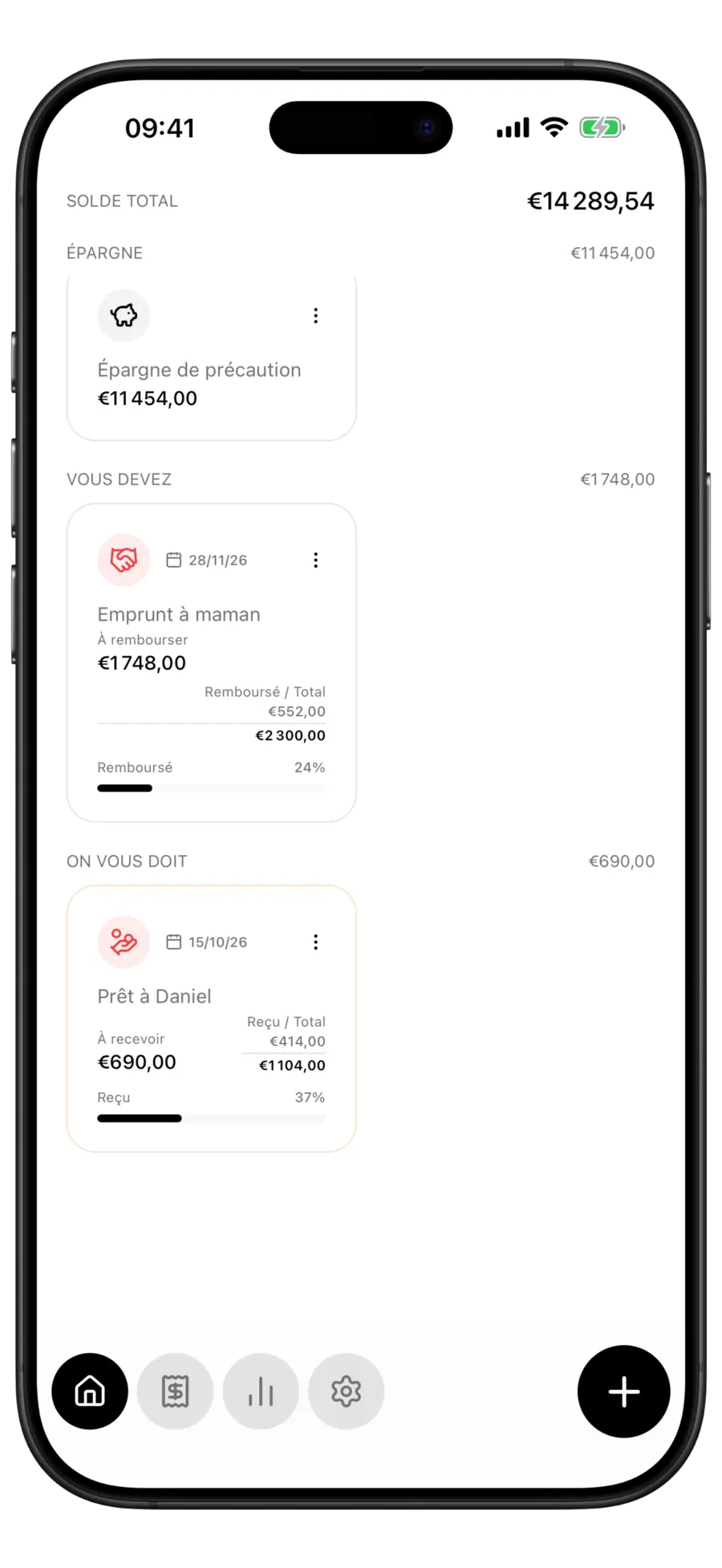Open options menu for Épargne de précaution

[x=315, y=316]
